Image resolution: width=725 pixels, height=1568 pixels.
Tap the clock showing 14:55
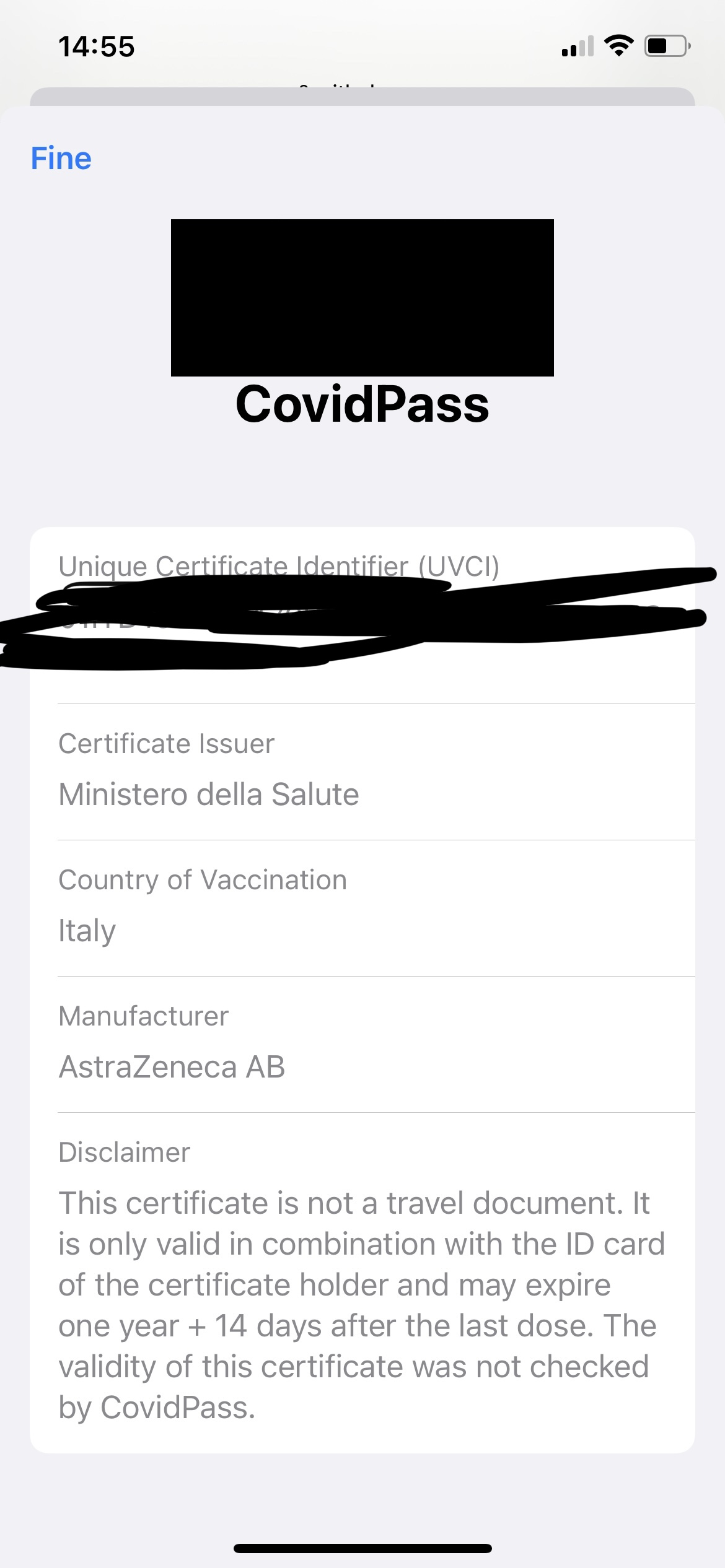tap(96, 46)
